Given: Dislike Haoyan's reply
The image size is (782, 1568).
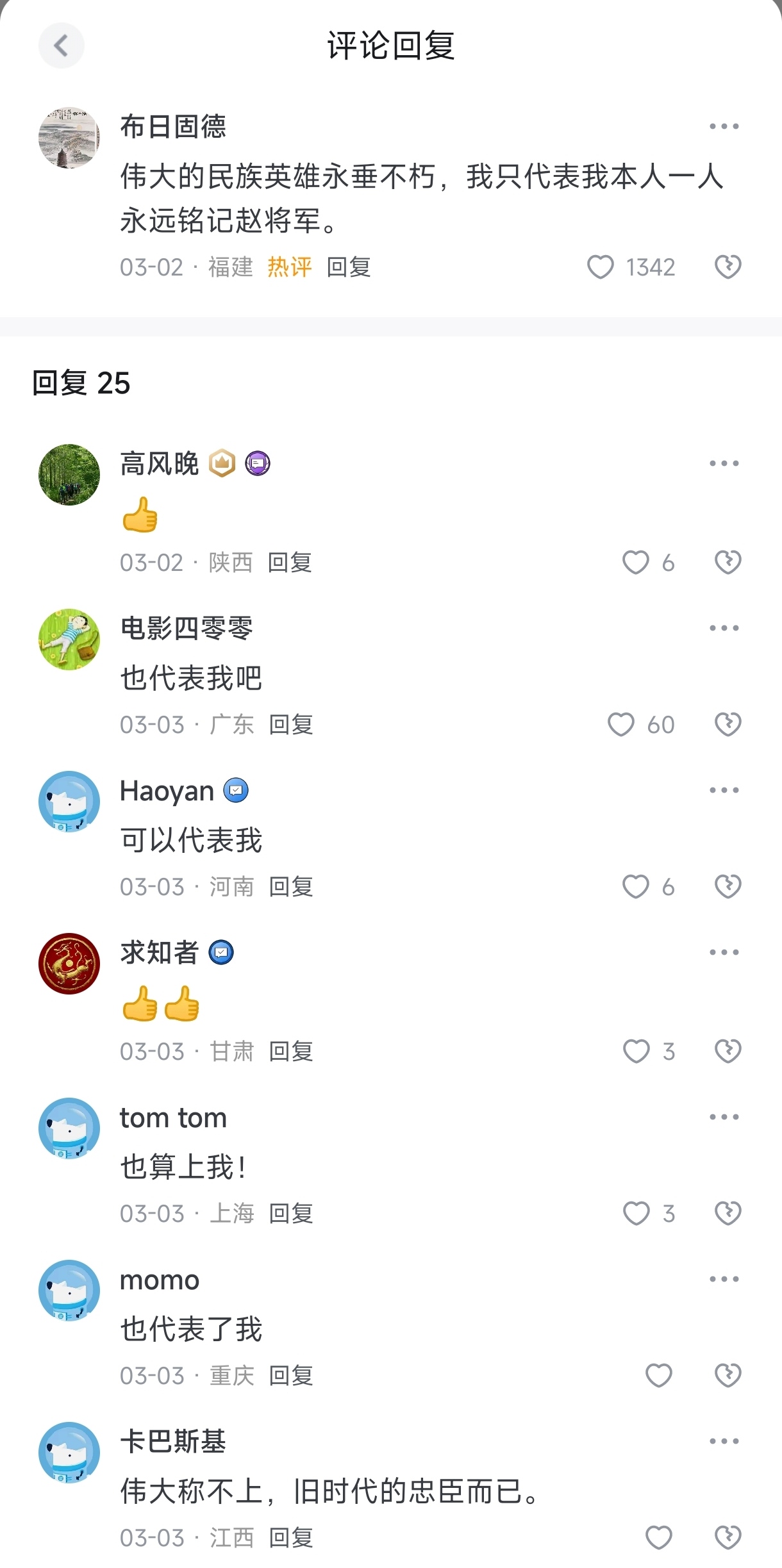Looking at the screenshot, I should [x=728, y=887].
